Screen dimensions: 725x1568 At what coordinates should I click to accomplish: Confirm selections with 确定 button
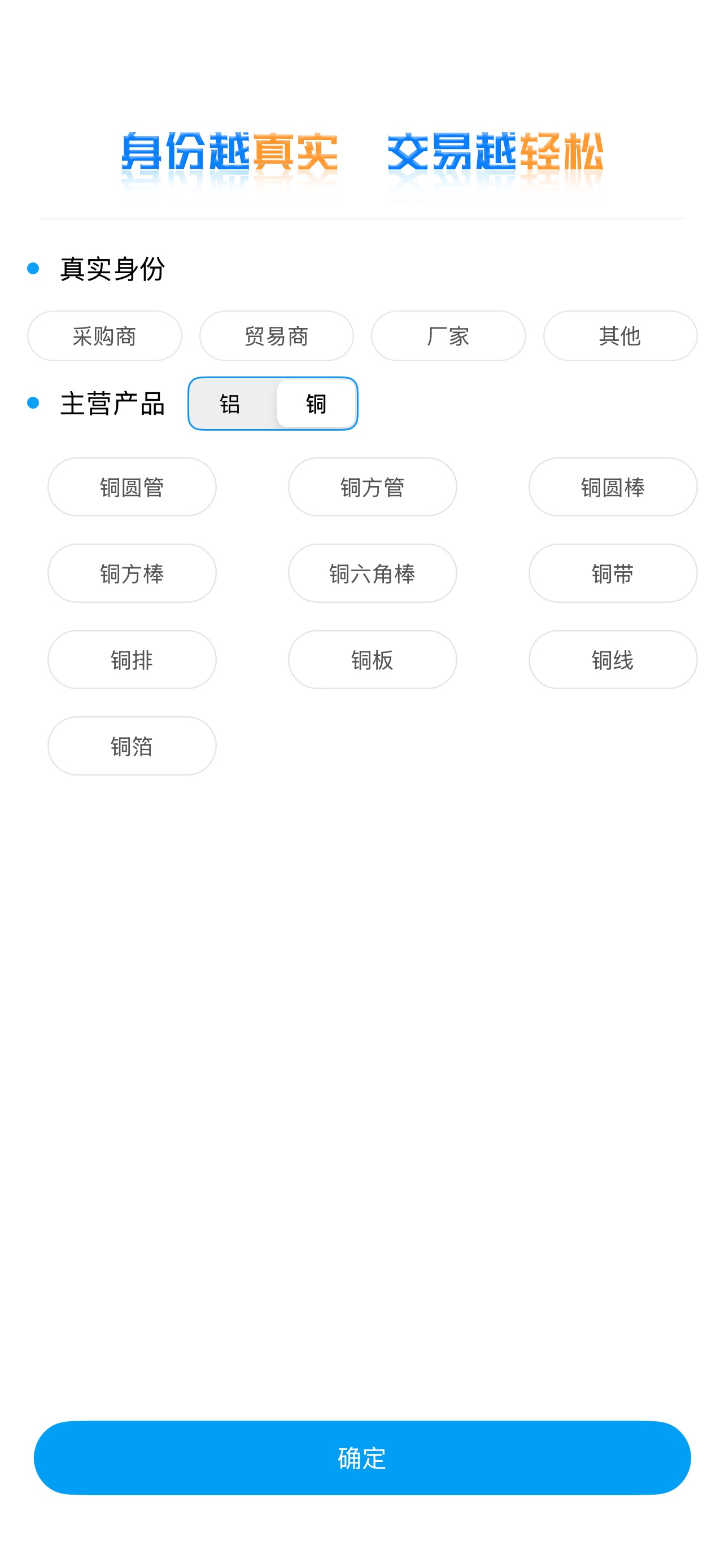click(362, 1458)
